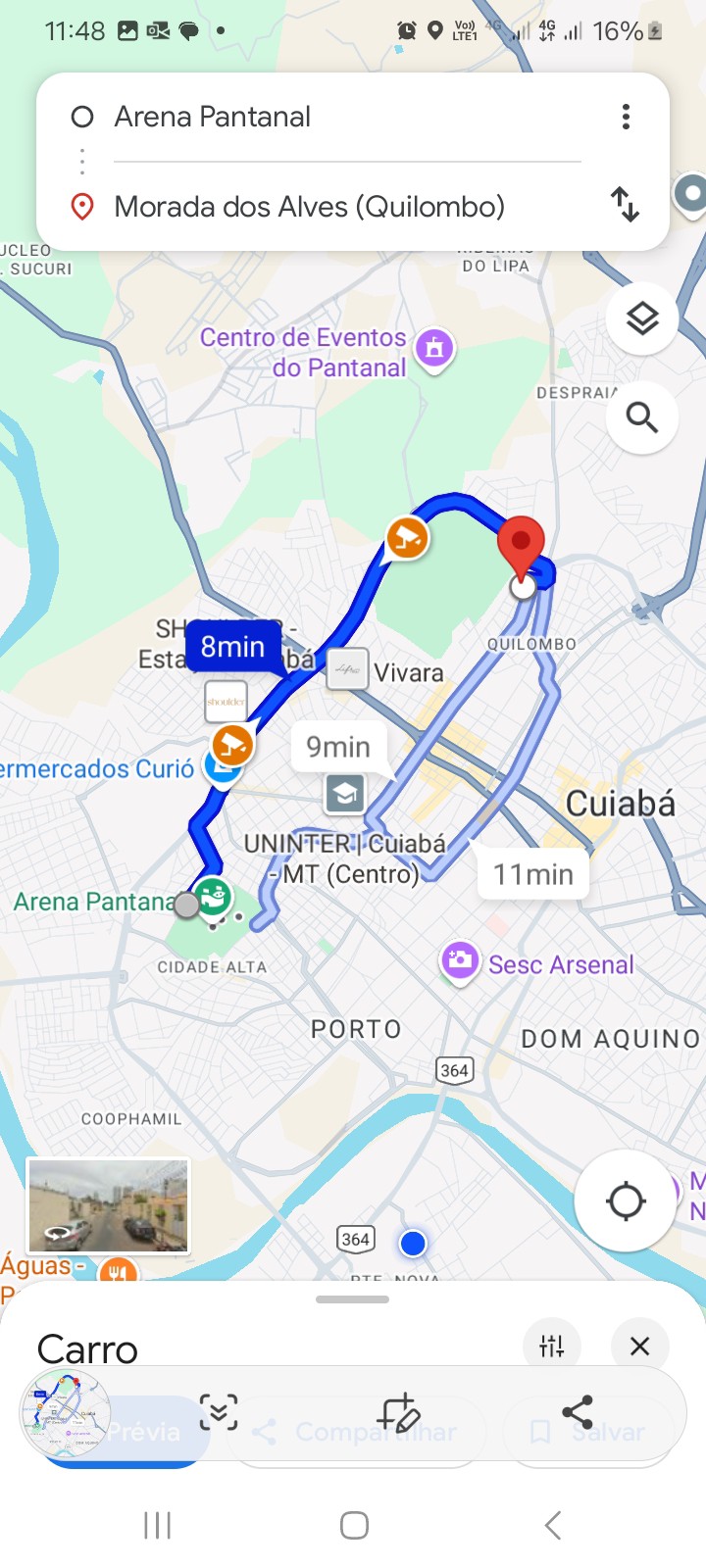
Task: Select the 9min alternative route
Action: (x=338, y=747)
